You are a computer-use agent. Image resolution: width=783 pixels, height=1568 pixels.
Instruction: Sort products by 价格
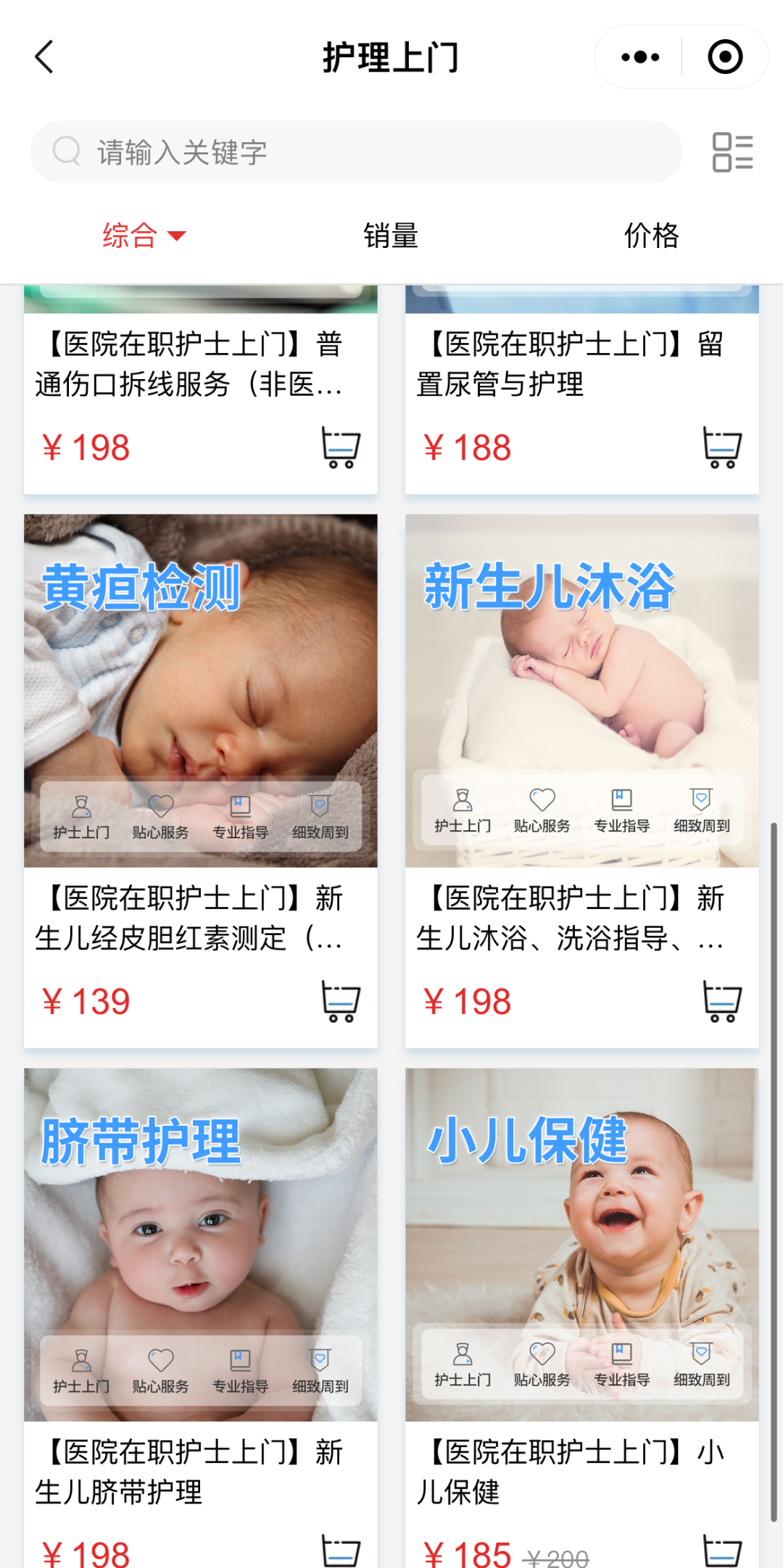coord(651,236)
